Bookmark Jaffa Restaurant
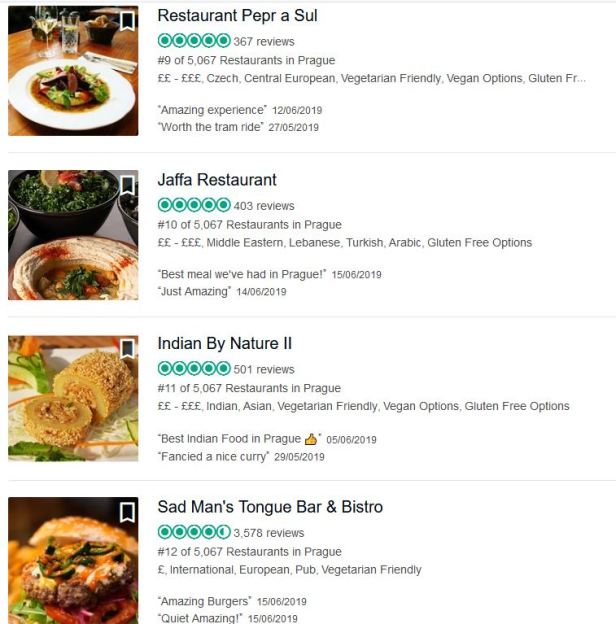 (x=127, y=186)
